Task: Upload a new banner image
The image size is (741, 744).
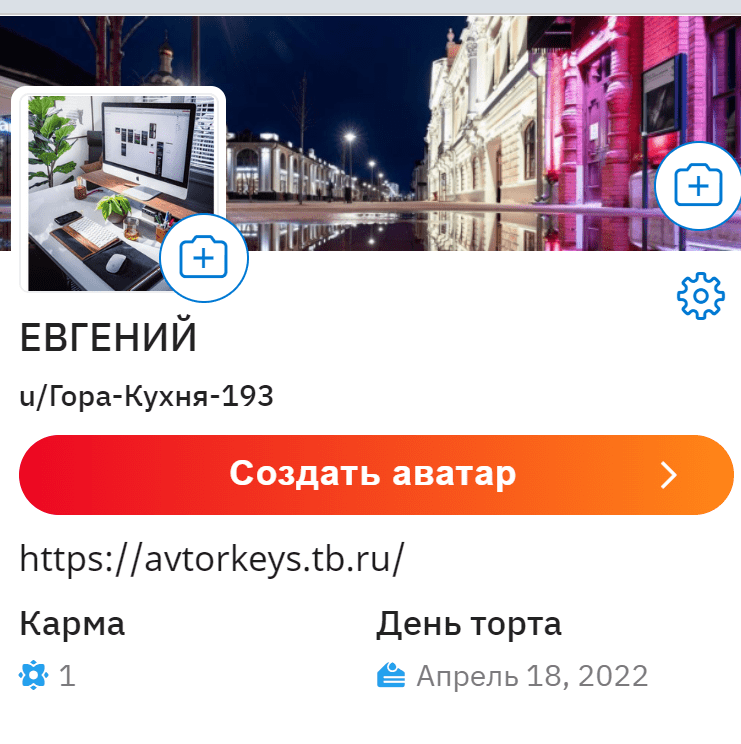Action: click(697, 186)
